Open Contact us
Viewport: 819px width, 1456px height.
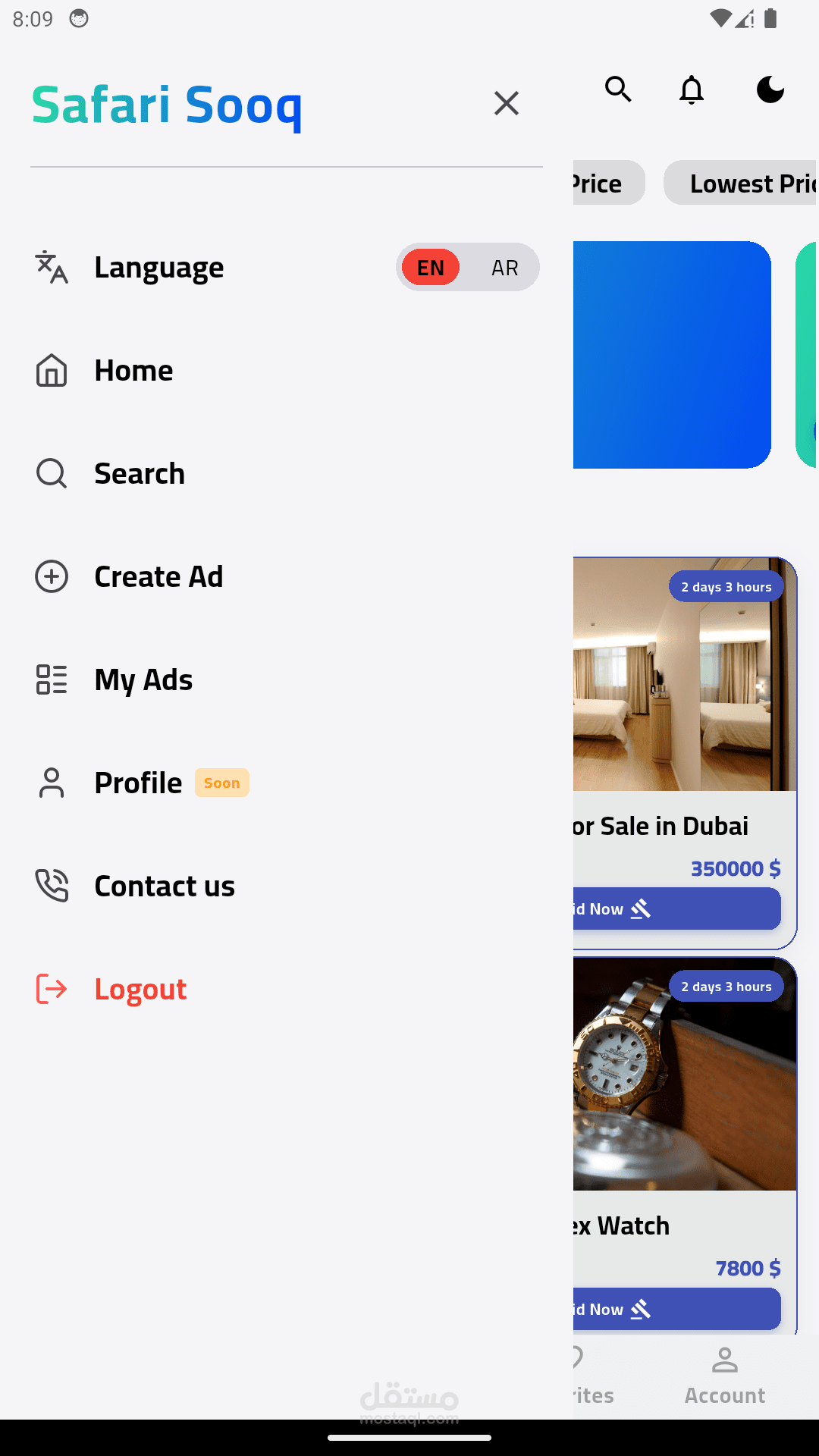tap(164, 886)
